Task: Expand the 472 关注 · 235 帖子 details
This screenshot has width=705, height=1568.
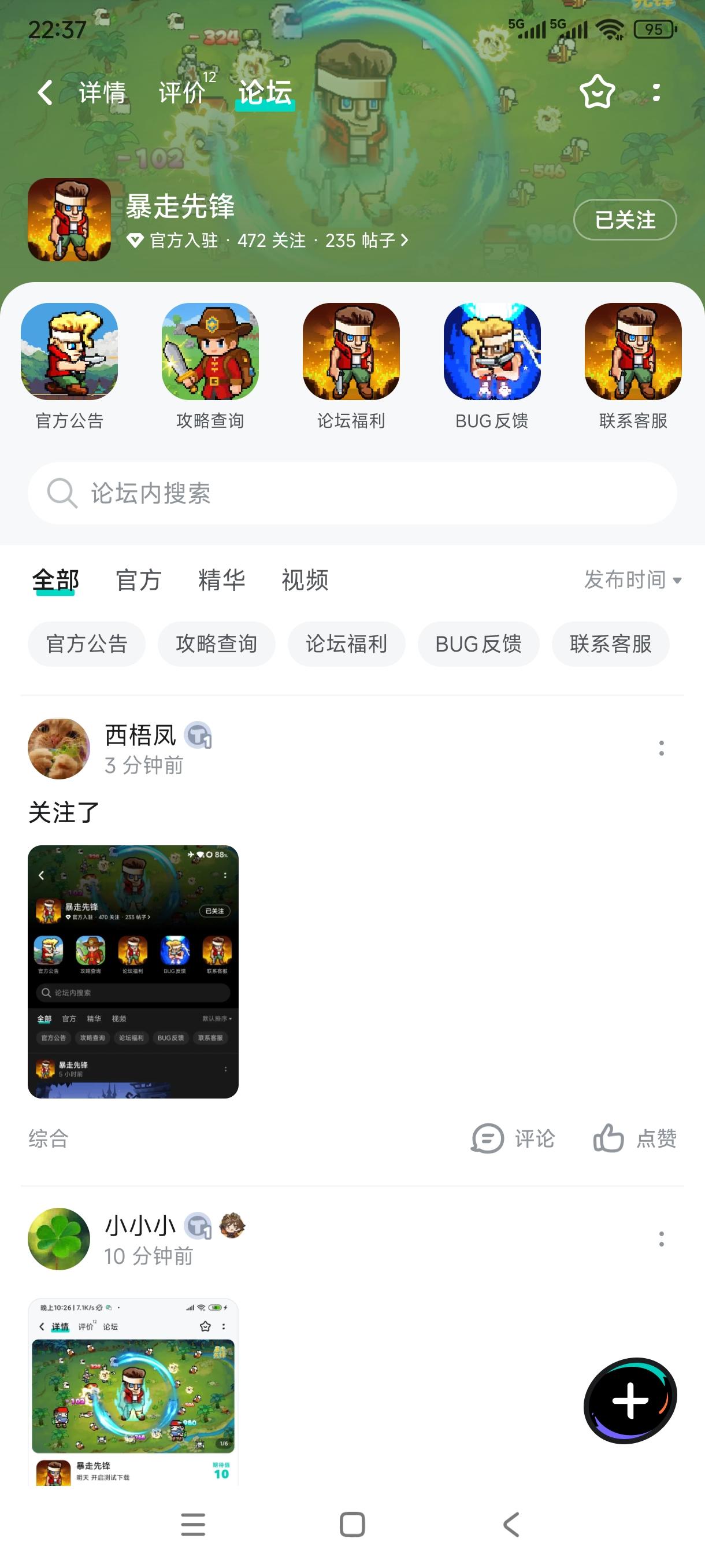Action: pyautogui.click(x=268, y=241)
